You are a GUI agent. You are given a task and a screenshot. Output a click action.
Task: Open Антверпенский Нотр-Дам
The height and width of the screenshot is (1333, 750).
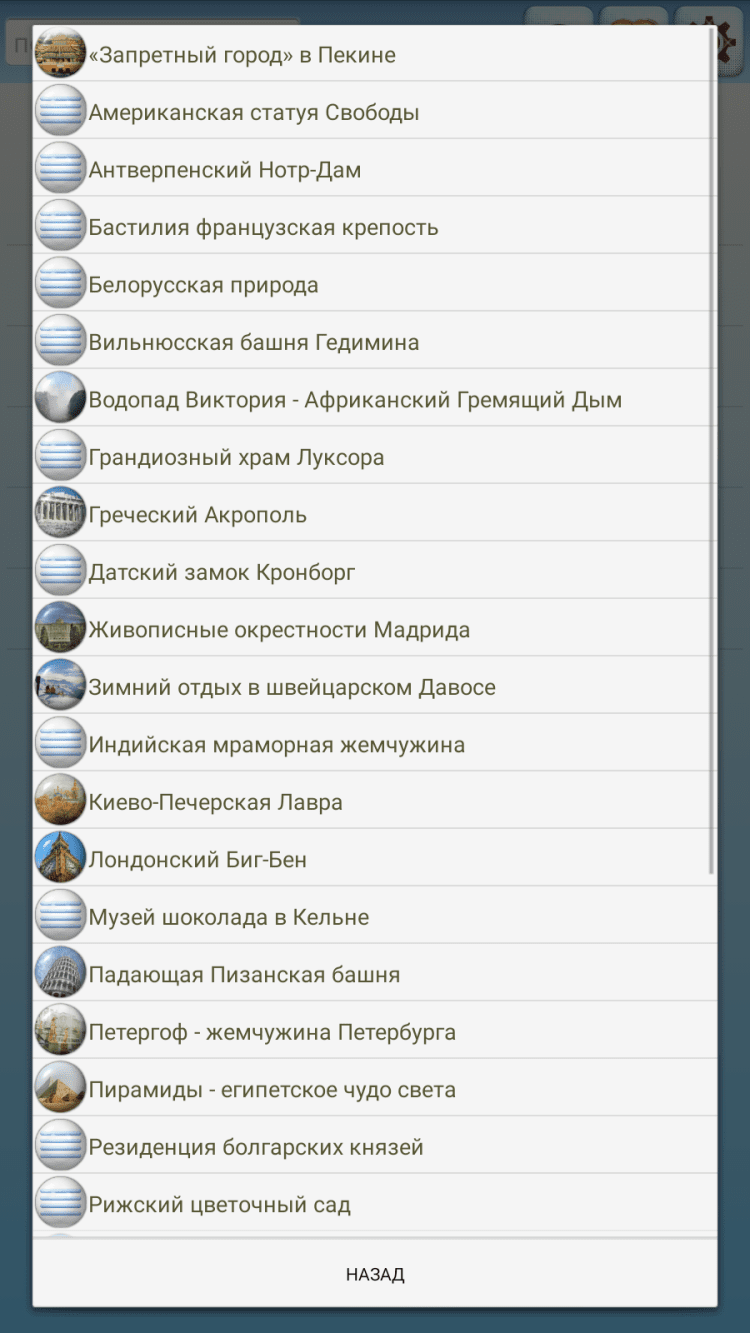coord(225,170)
